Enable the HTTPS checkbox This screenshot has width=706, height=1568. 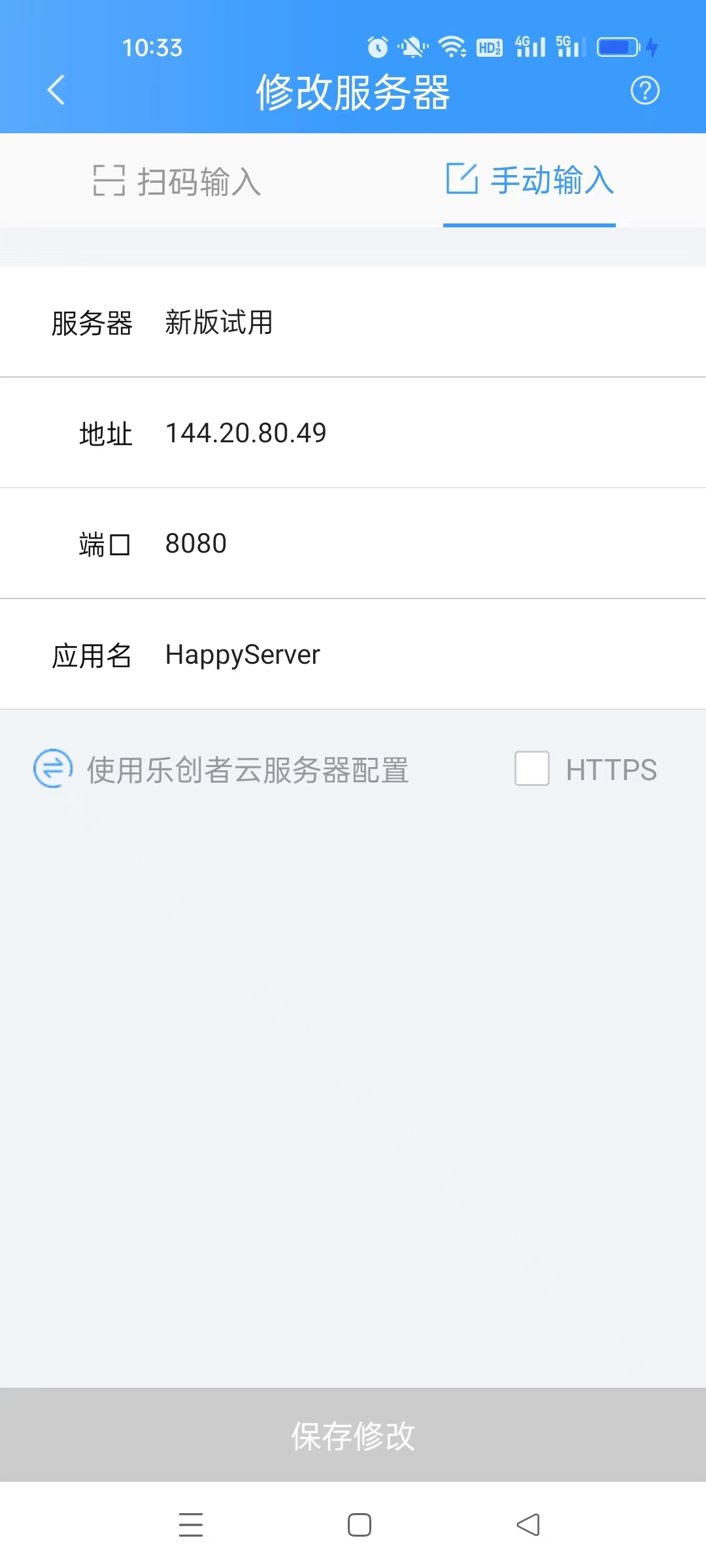532,768
